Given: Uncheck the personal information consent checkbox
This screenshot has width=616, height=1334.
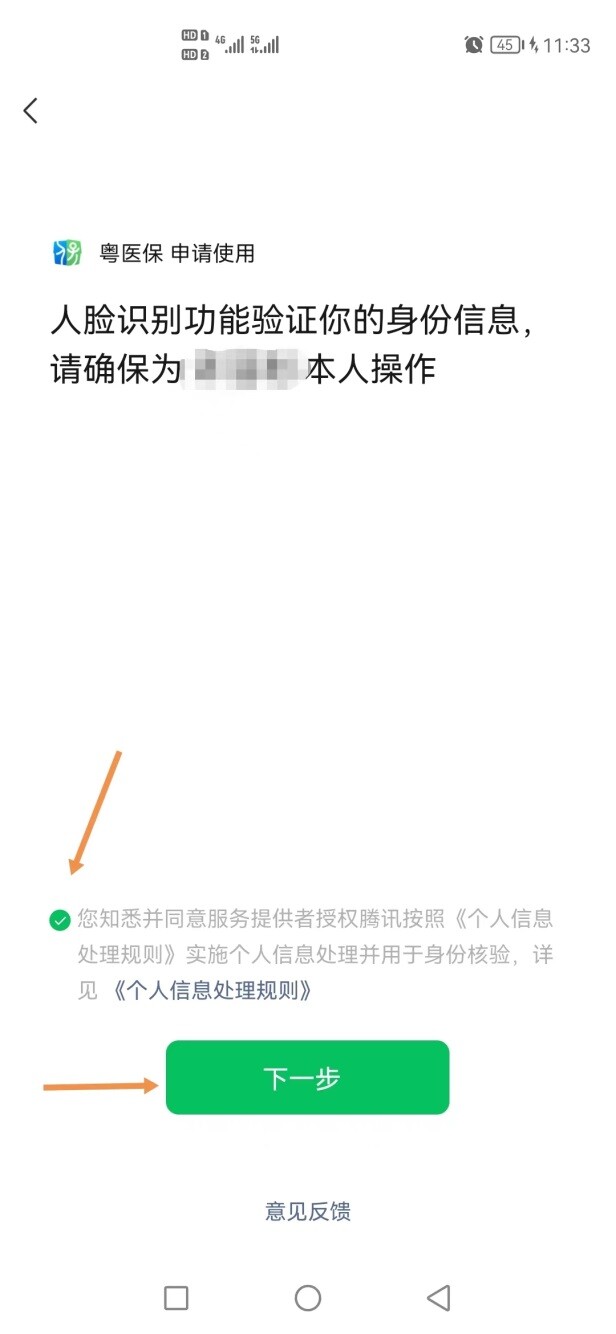Looking at the screenshot, I should pos(60,919).
